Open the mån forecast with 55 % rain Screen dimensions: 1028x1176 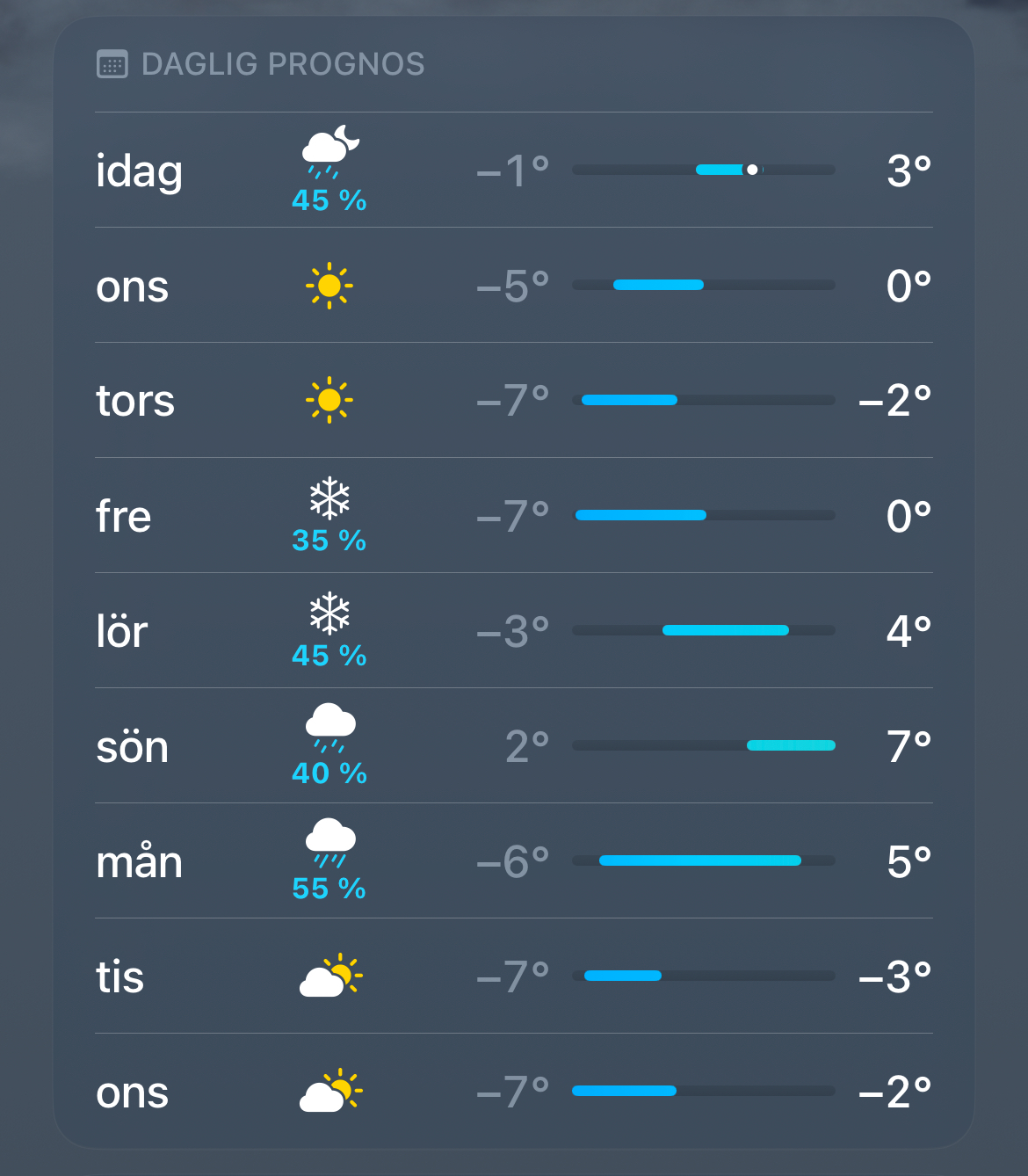click(x=513, y=861)
